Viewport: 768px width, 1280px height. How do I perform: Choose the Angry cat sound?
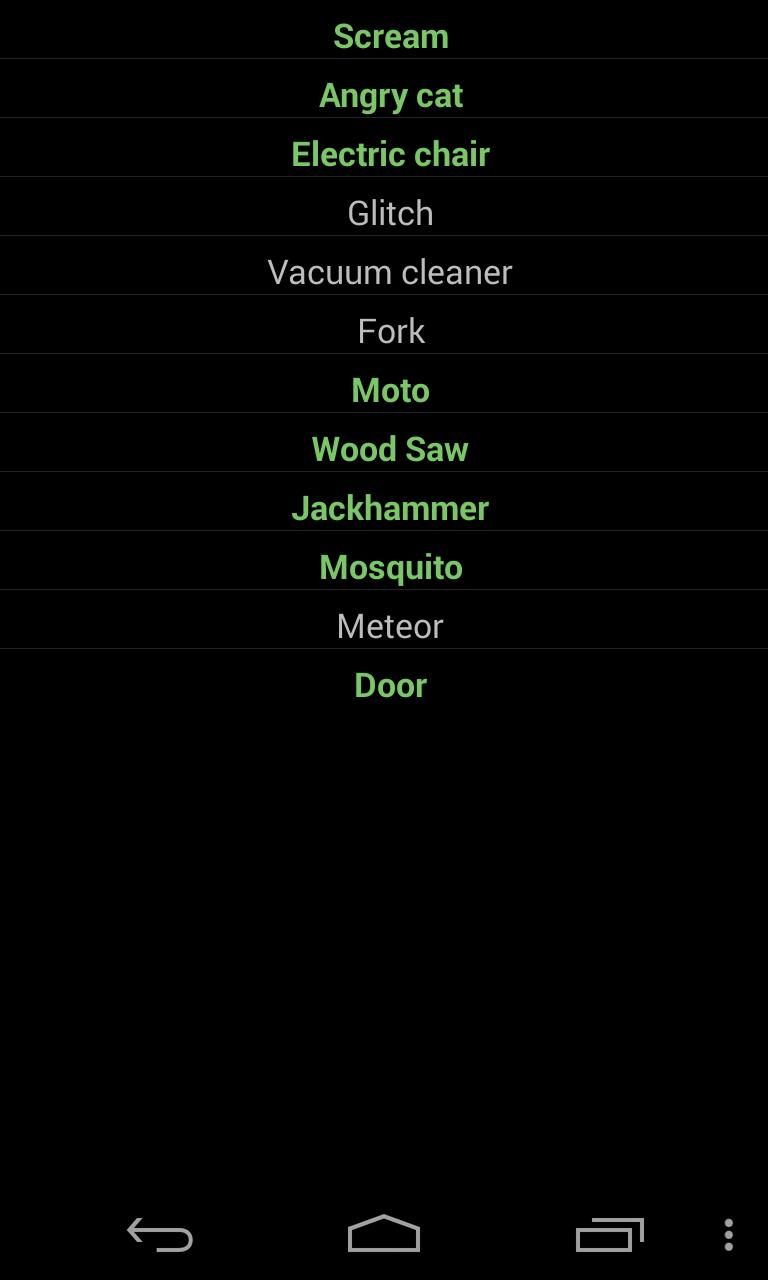coord(390,96)
